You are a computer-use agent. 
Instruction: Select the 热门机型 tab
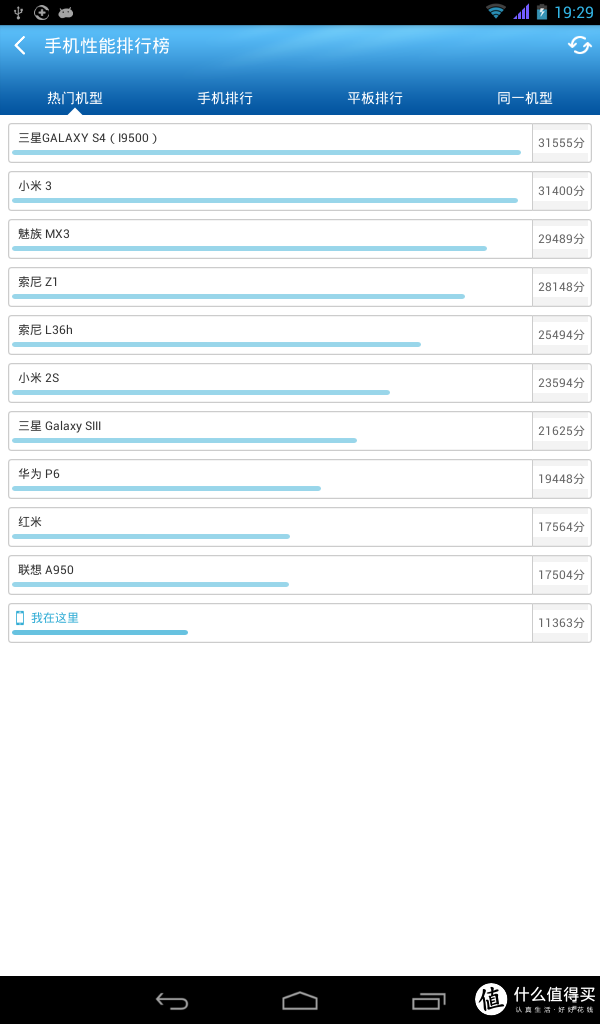click(x=75, y=99)
